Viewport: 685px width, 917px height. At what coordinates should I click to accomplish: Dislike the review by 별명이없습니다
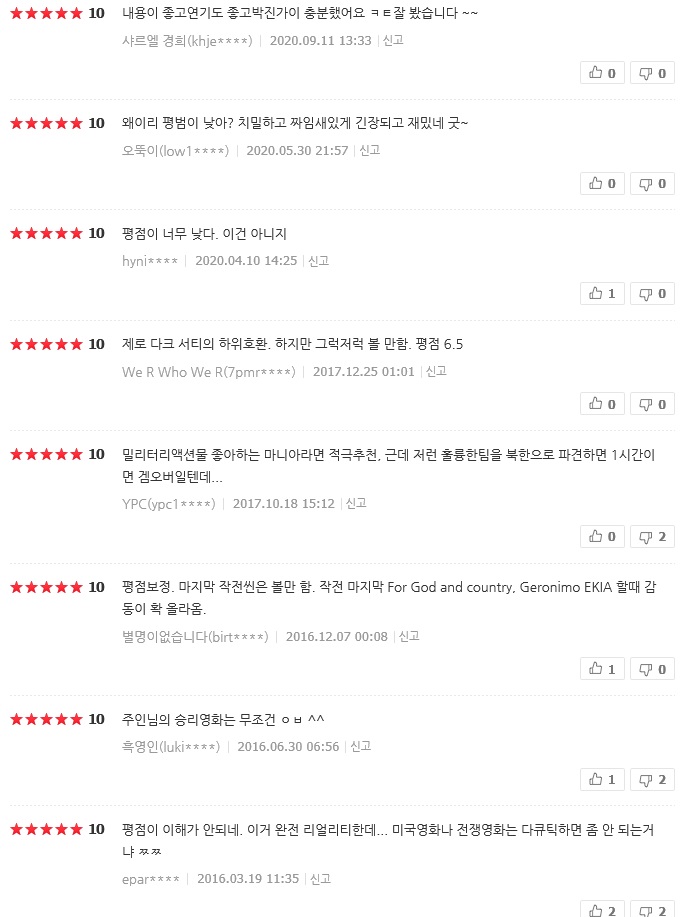[652, 669]
